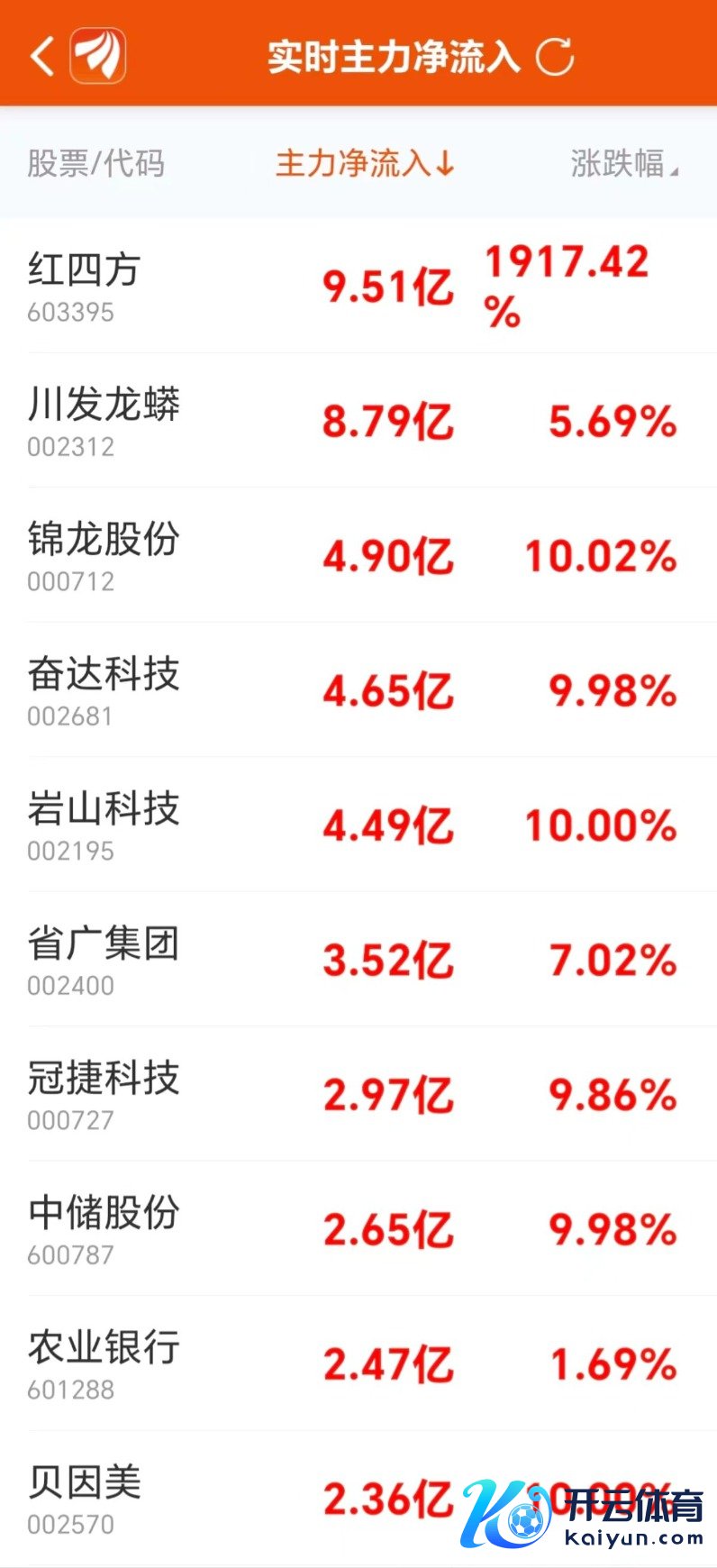Sort by 主力净流入 column
717x1568 pixels.
point(365,164)
